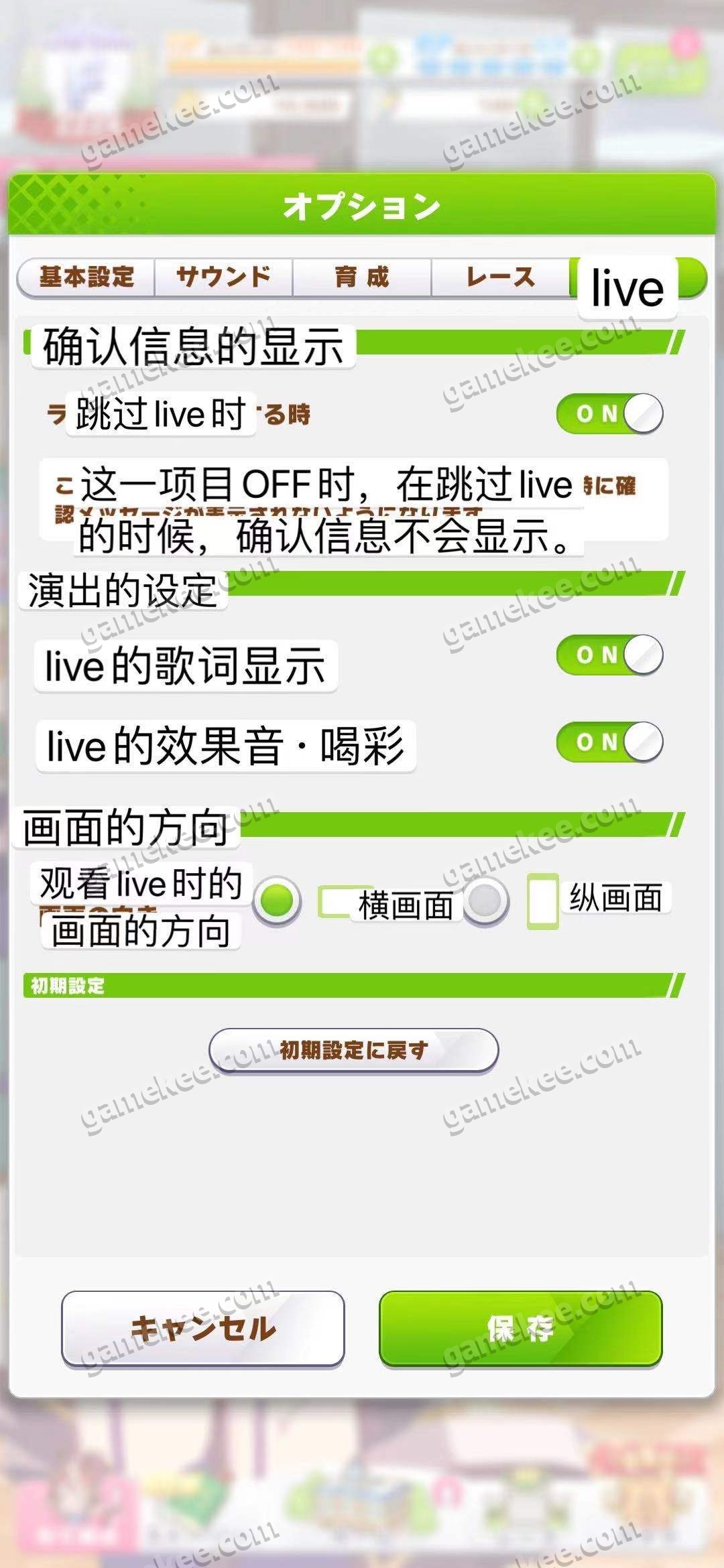This screenshot has width=724, height=1568.
Task: Switch to the 基本設定 tab
Action: click(87, 277)
